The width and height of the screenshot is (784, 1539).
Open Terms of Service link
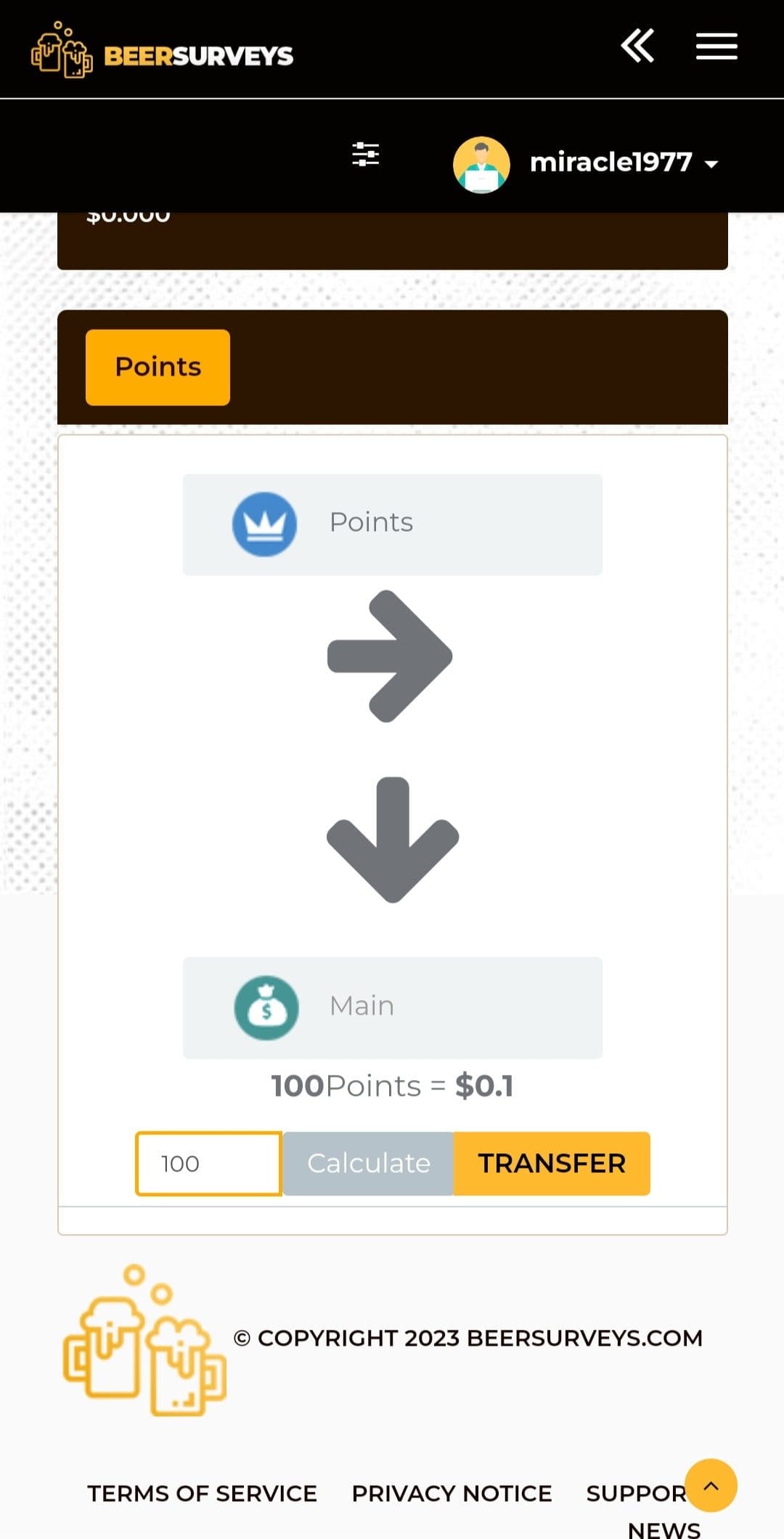click(x=203, y=1493)
